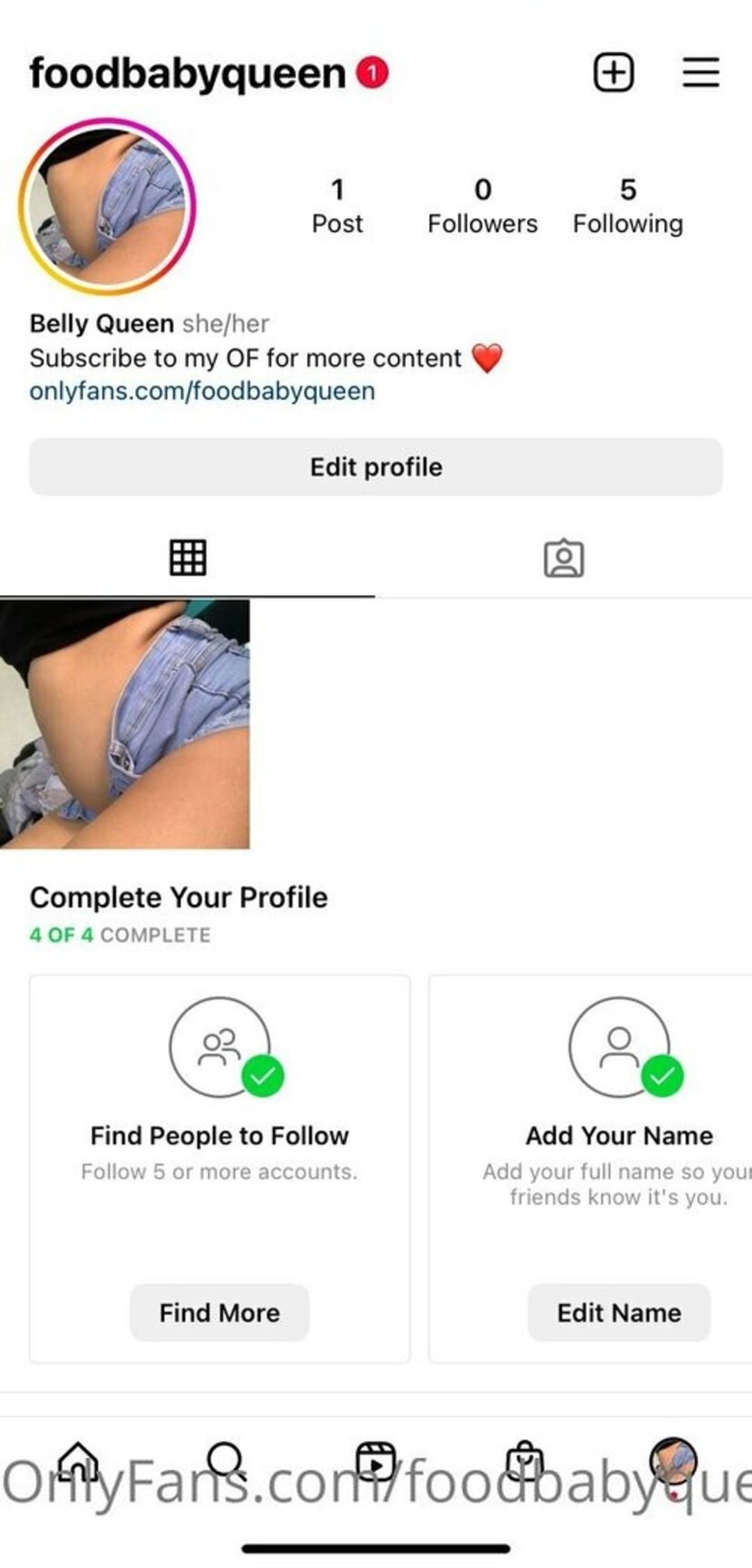This screenshot has width=752, height=1568.
Task: View the profile picture story
Action: (107, 206)
